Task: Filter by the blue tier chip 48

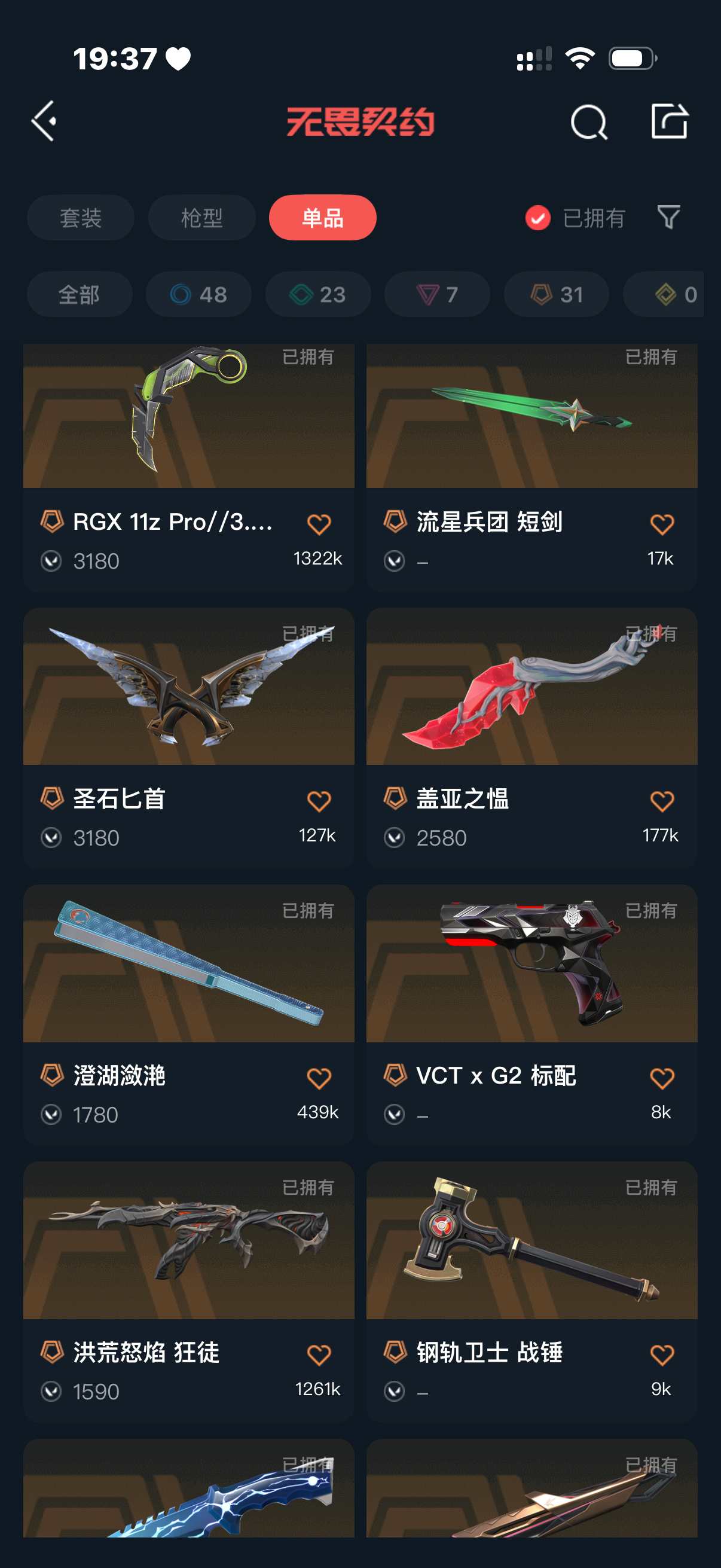Action: [x=198, y=295]
